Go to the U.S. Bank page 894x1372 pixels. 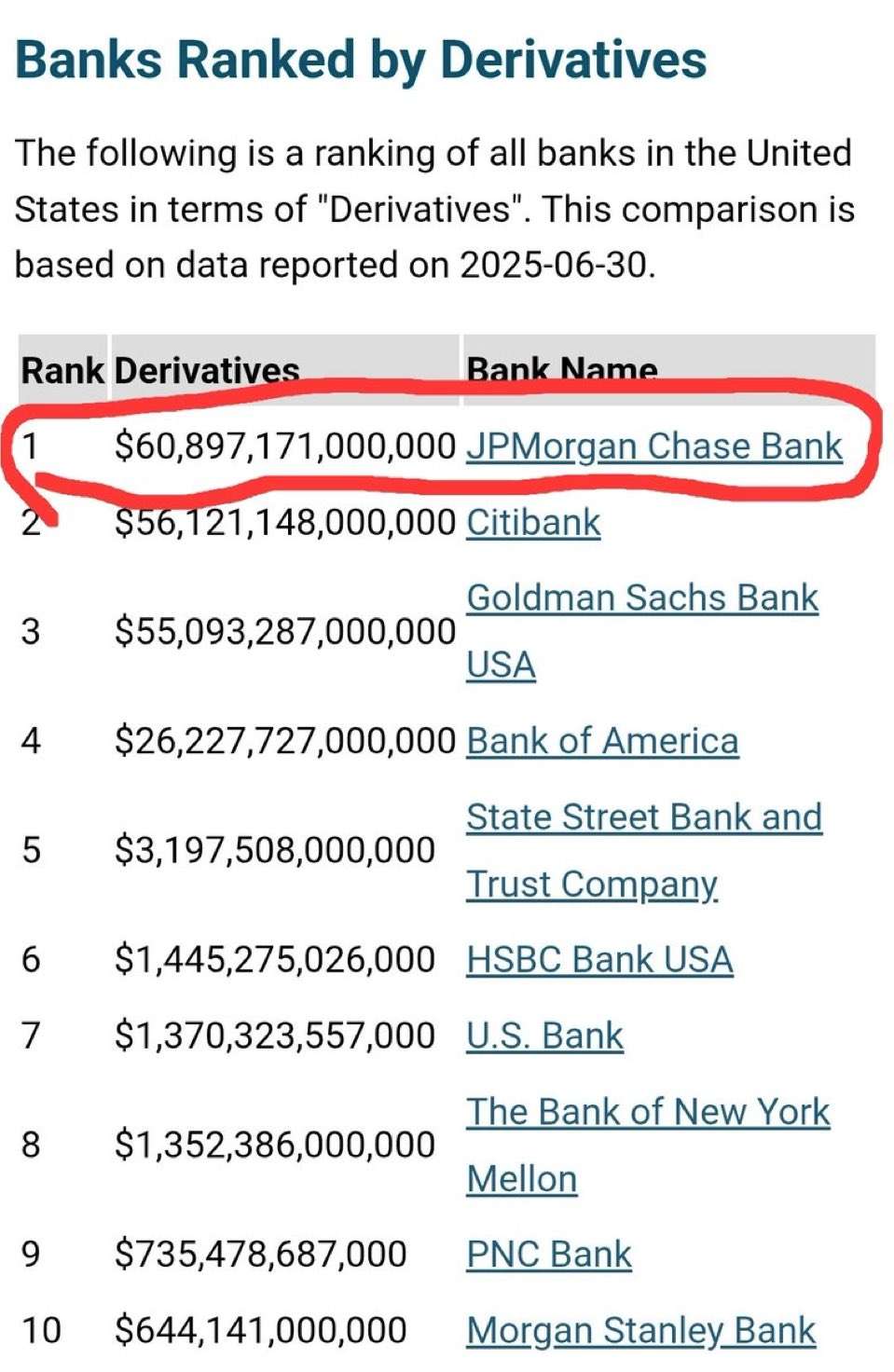(x=544, y=1036)
